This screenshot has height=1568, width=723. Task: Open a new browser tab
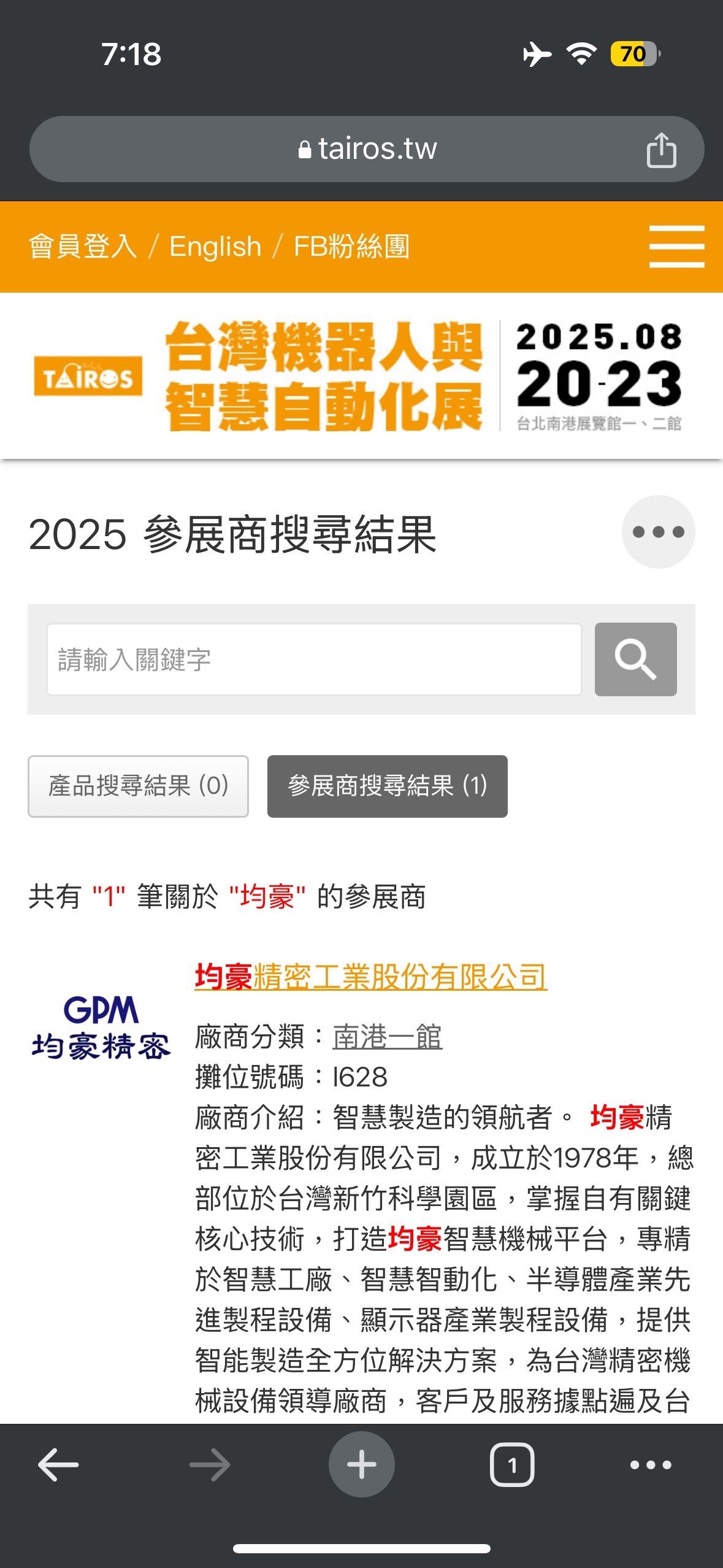pos(361,1465)
